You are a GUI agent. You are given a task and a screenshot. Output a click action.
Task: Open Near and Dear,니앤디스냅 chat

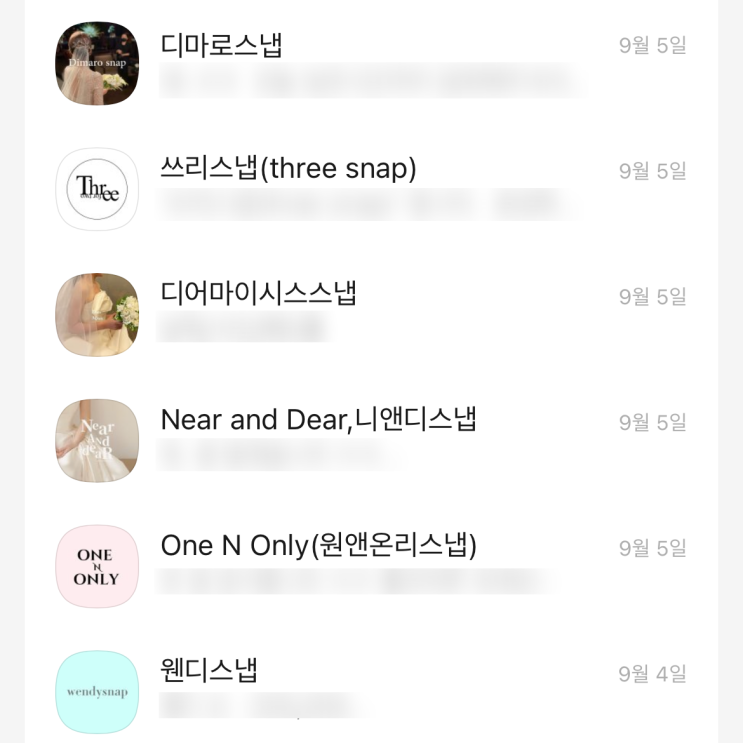371,440
